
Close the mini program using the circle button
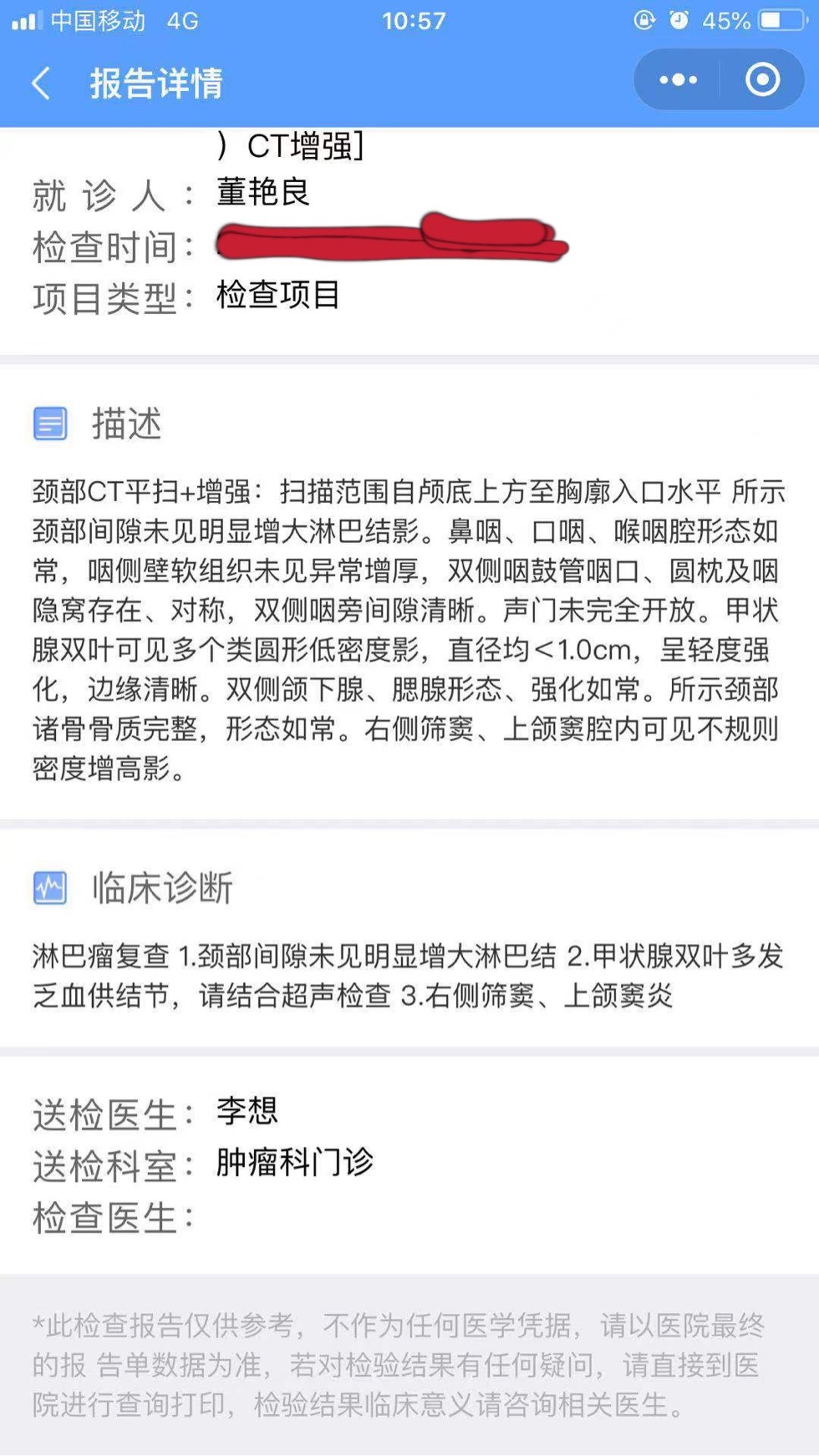(762, 80)
